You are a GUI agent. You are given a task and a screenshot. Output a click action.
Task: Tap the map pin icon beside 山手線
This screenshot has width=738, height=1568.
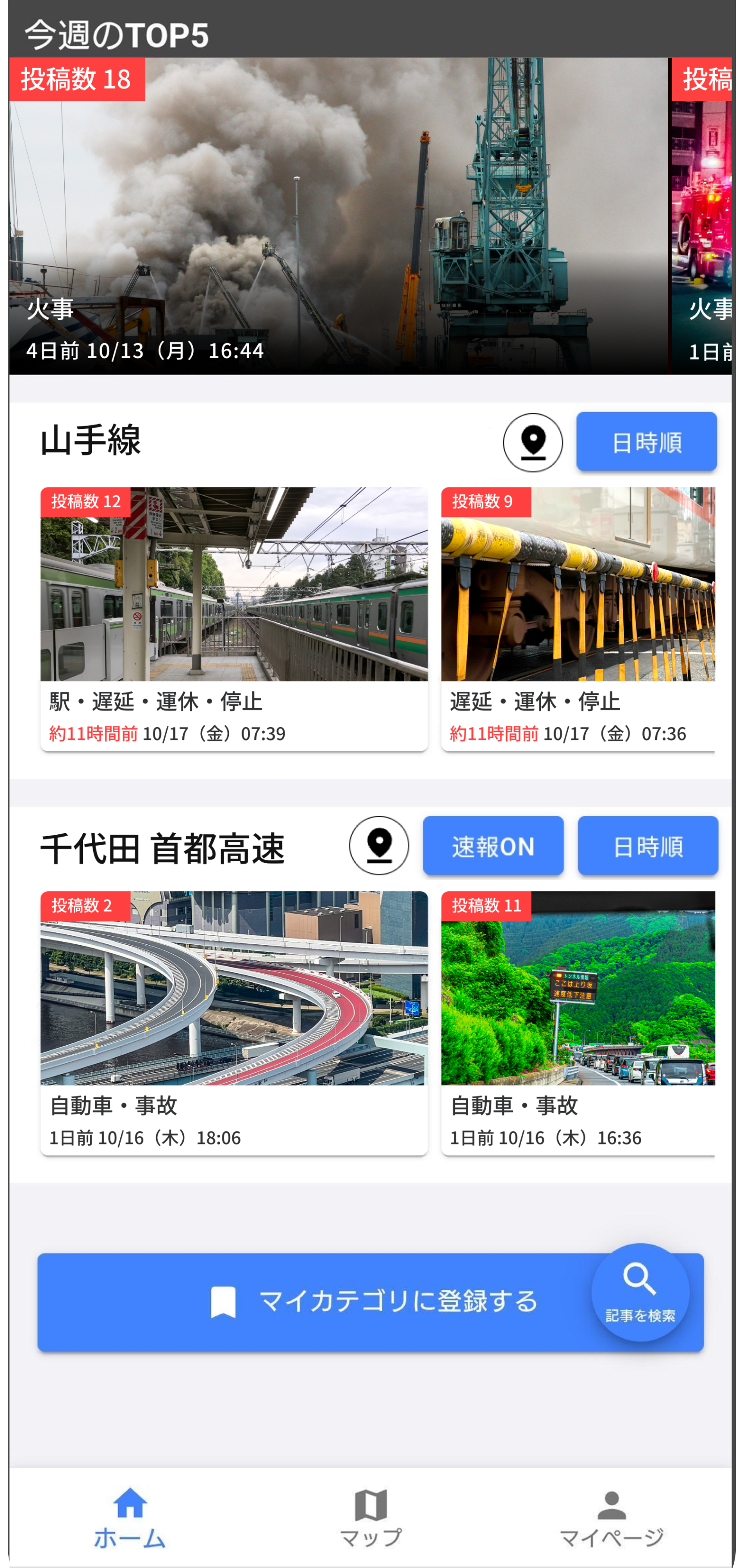click(x=533, y=443)
